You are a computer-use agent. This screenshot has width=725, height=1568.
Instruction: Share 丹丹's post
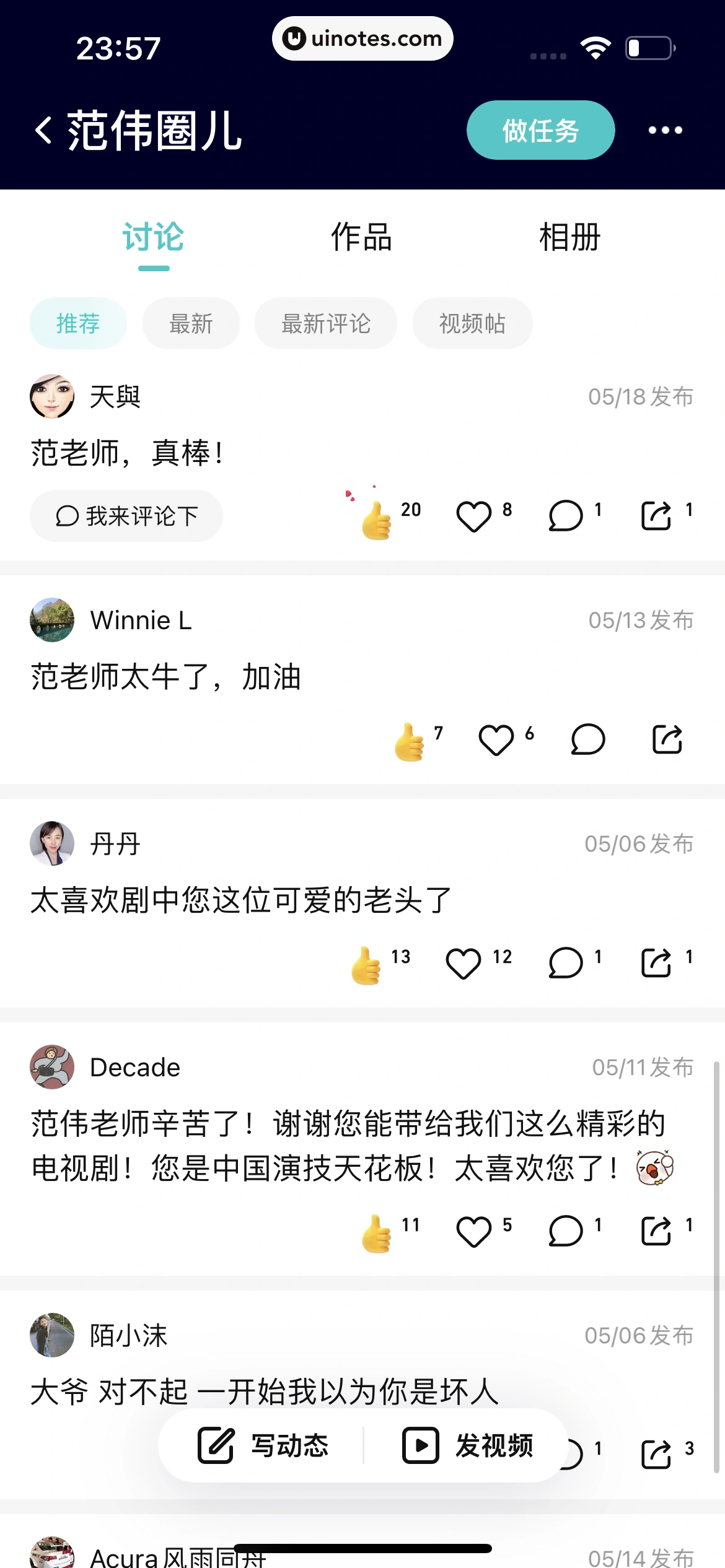click(656, 963)
